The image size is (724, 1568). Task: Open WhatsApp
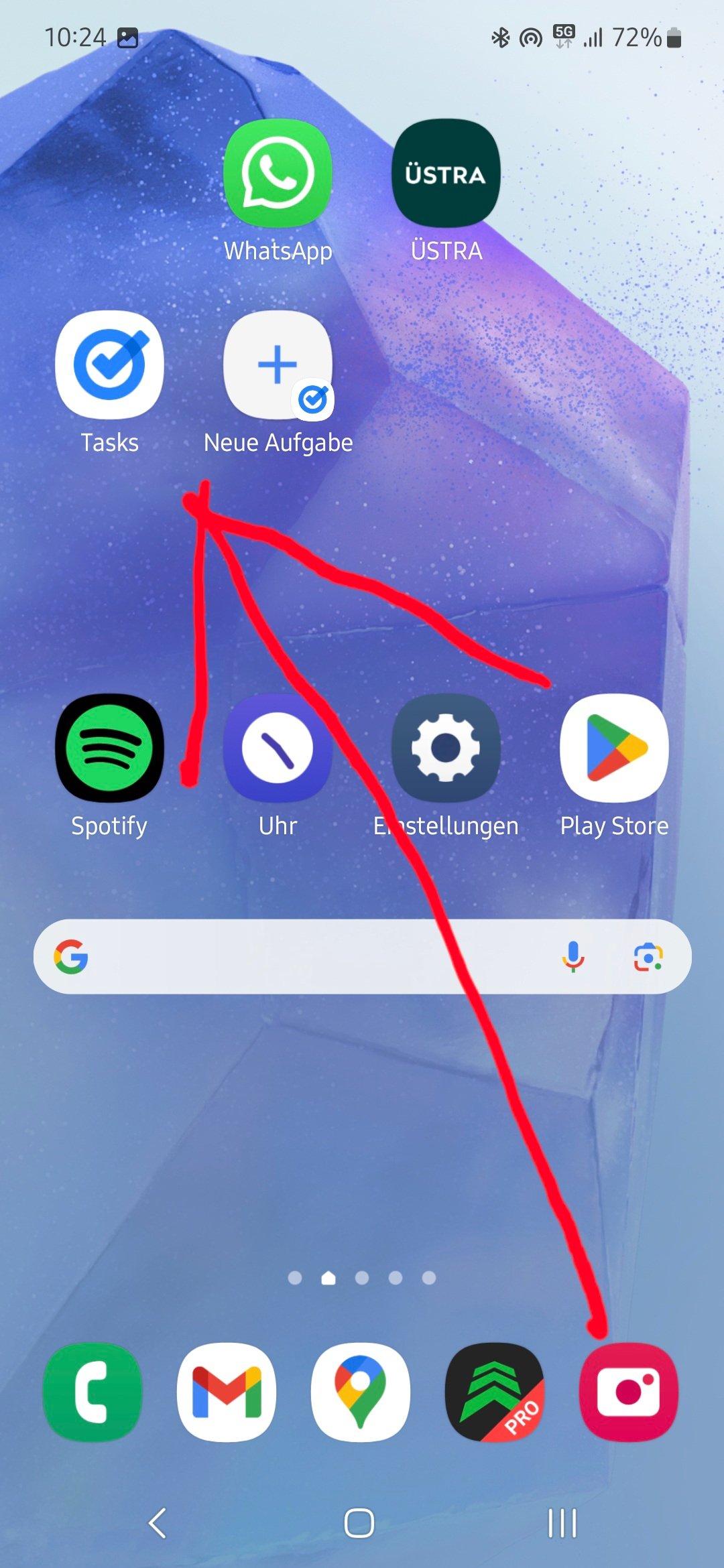(278, 173)
